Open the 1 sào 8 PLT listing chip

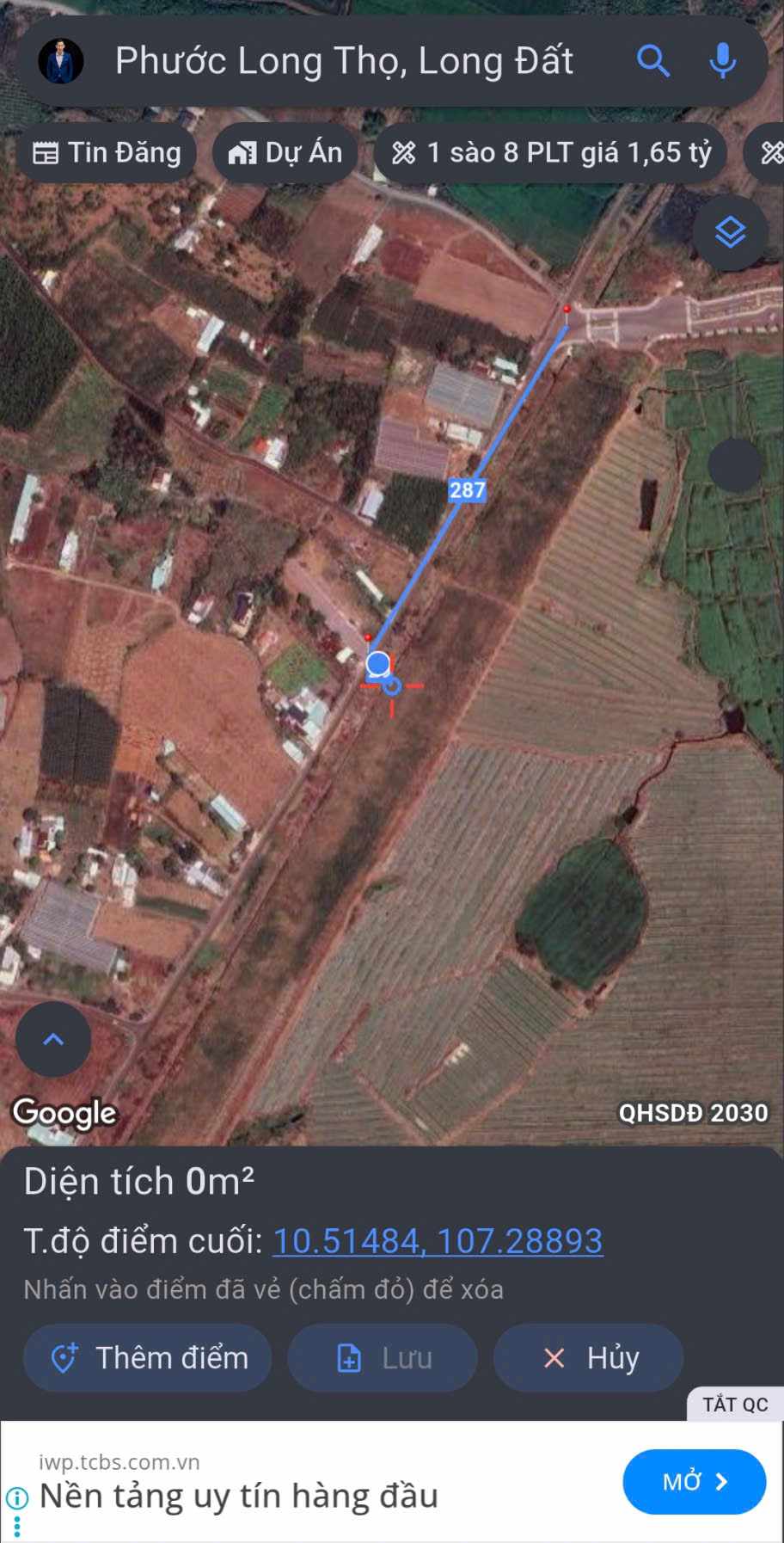[x=551, y=153]
